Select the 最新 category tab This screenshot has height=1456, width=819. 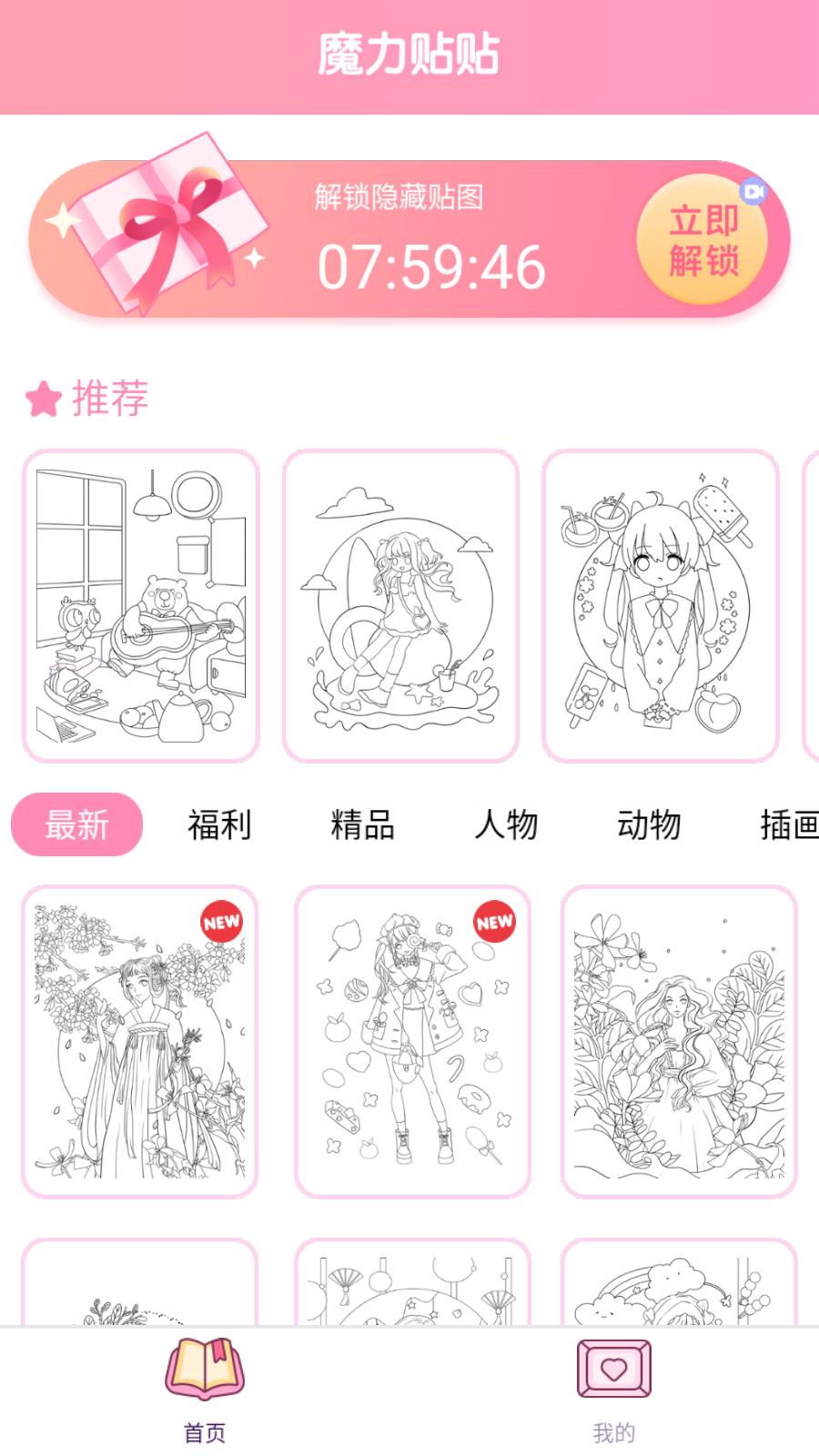click(77, 824)
